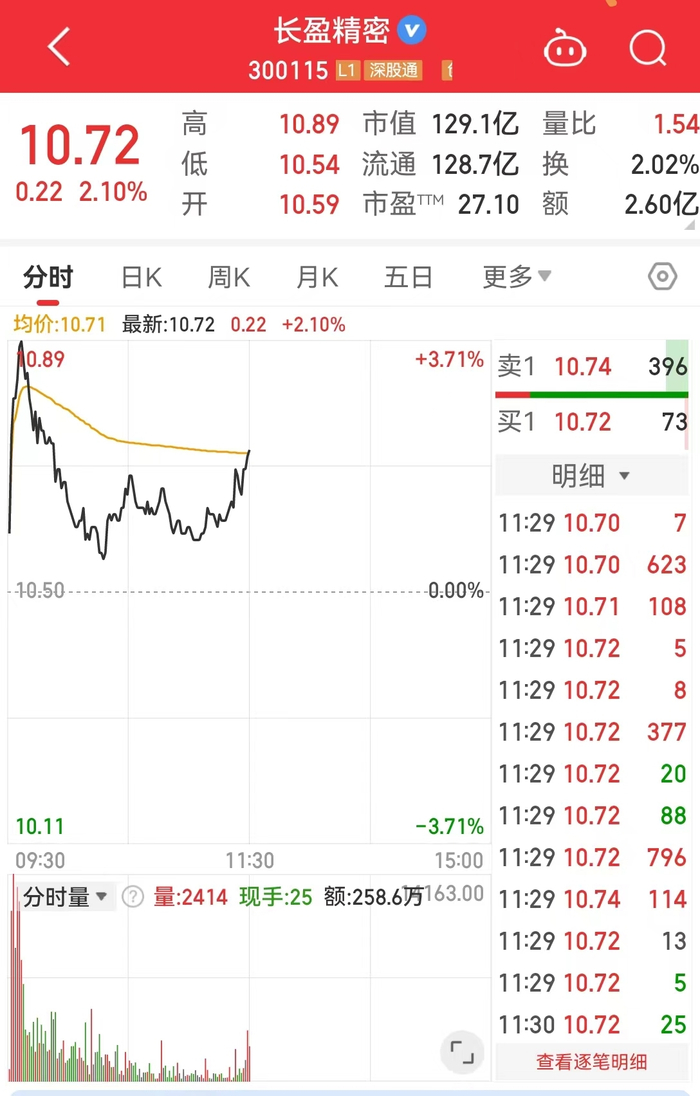The height and width of the screenshot is (1096, 700).
Task: Tap the 卖1 order book row
Action: (592, 366)
